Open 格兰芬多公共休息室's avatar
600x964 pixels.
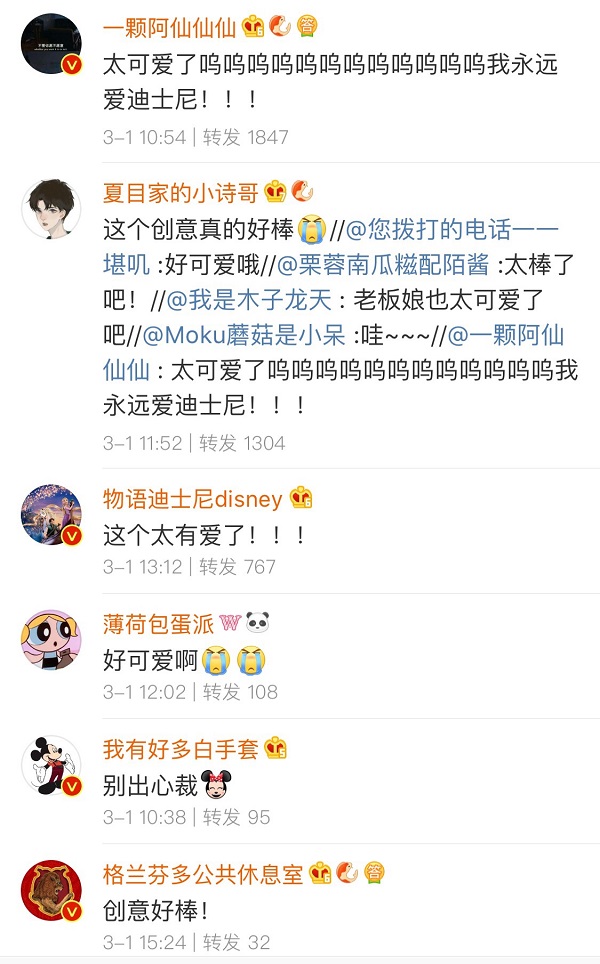[x=51, y=890]
